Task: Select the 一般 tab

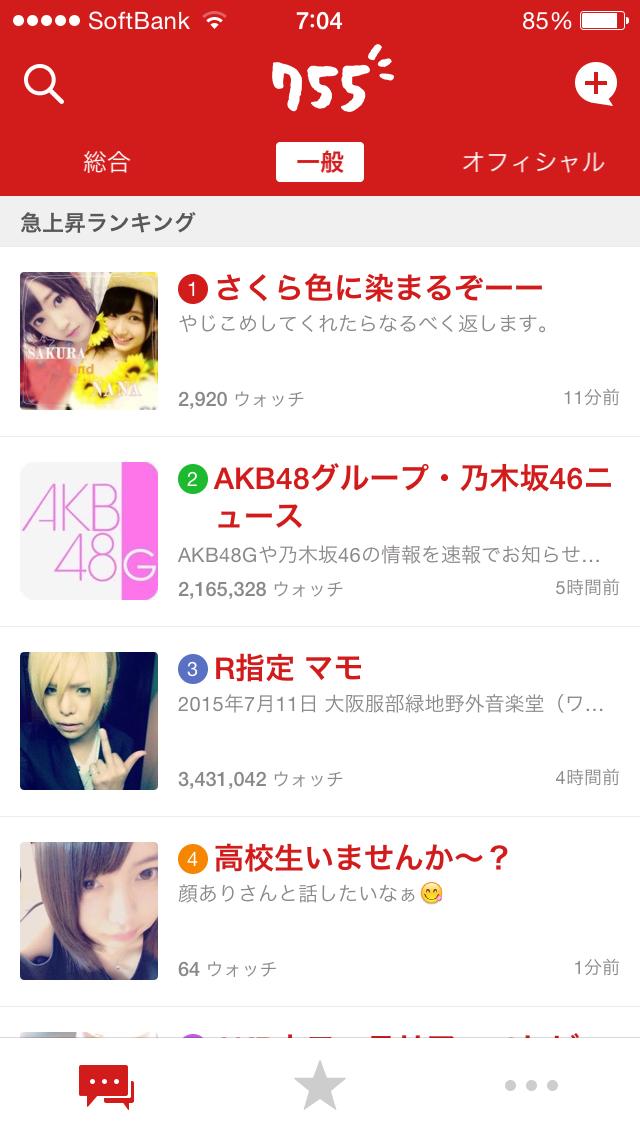Action: 320,162
